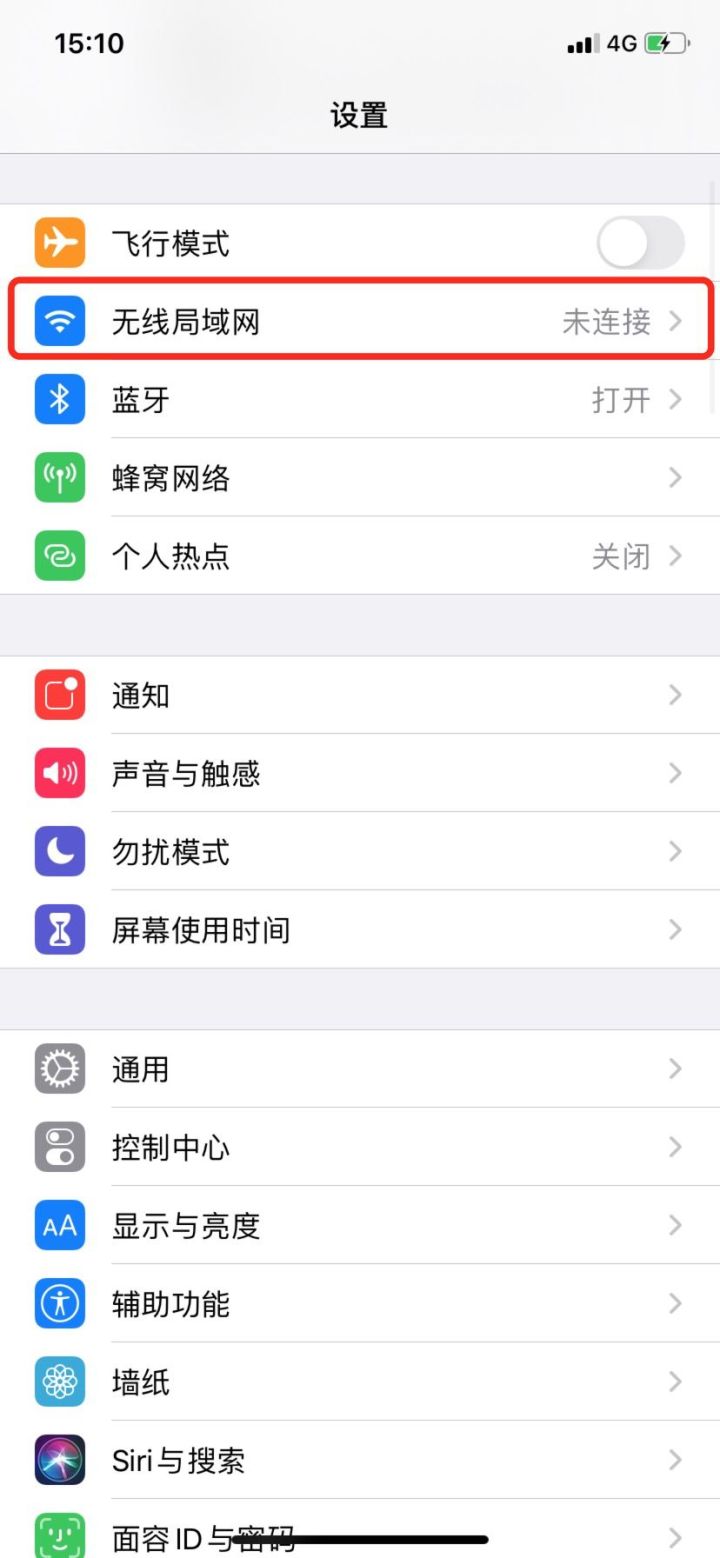Toggle the 飞行模式 switch
Image resolution: width=720 pixels, height=1558 pixels.
point(640,243)
